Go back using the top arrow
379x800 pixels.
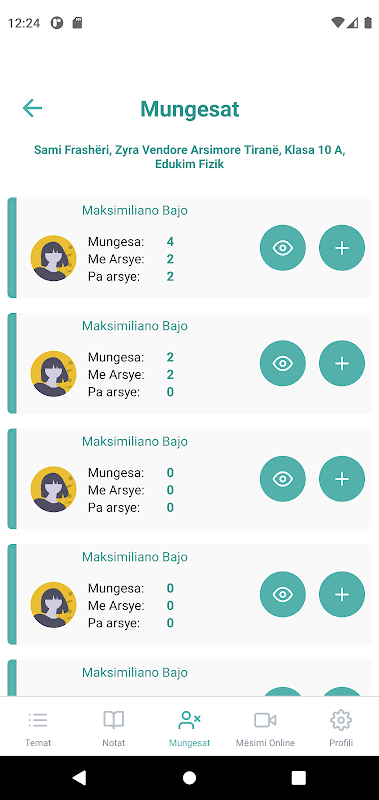click(x=32, y=108)
